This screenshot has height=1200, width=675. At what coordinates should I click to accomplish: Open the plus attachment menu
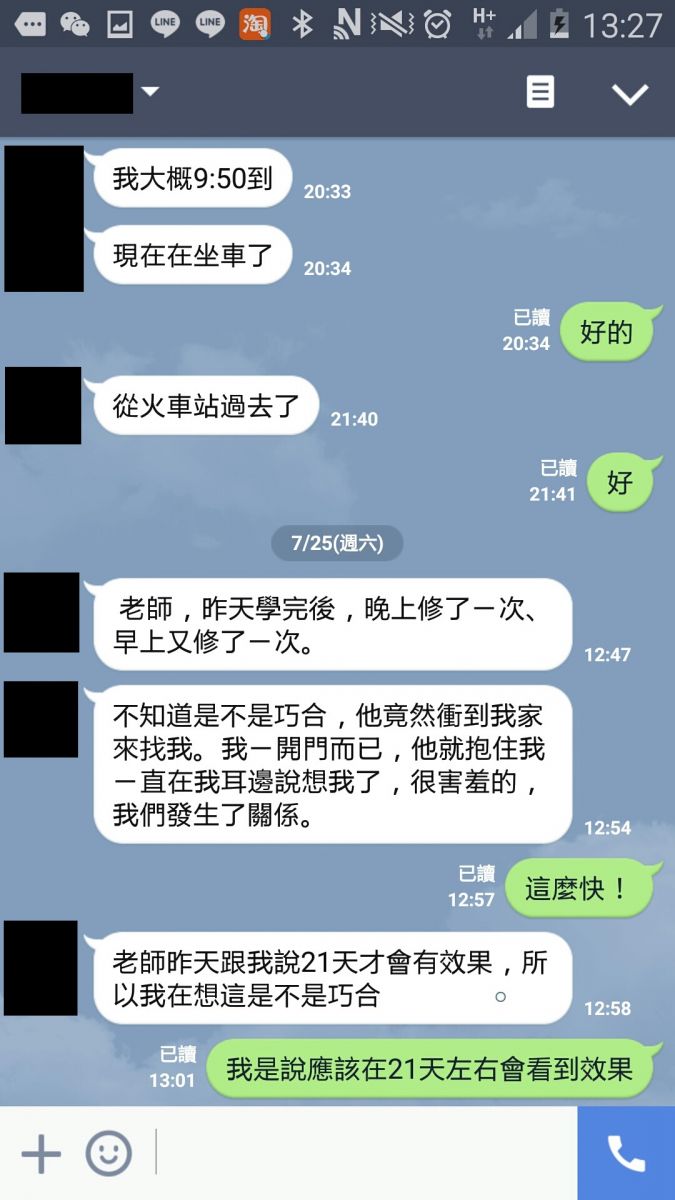(x=41, y=1154)
